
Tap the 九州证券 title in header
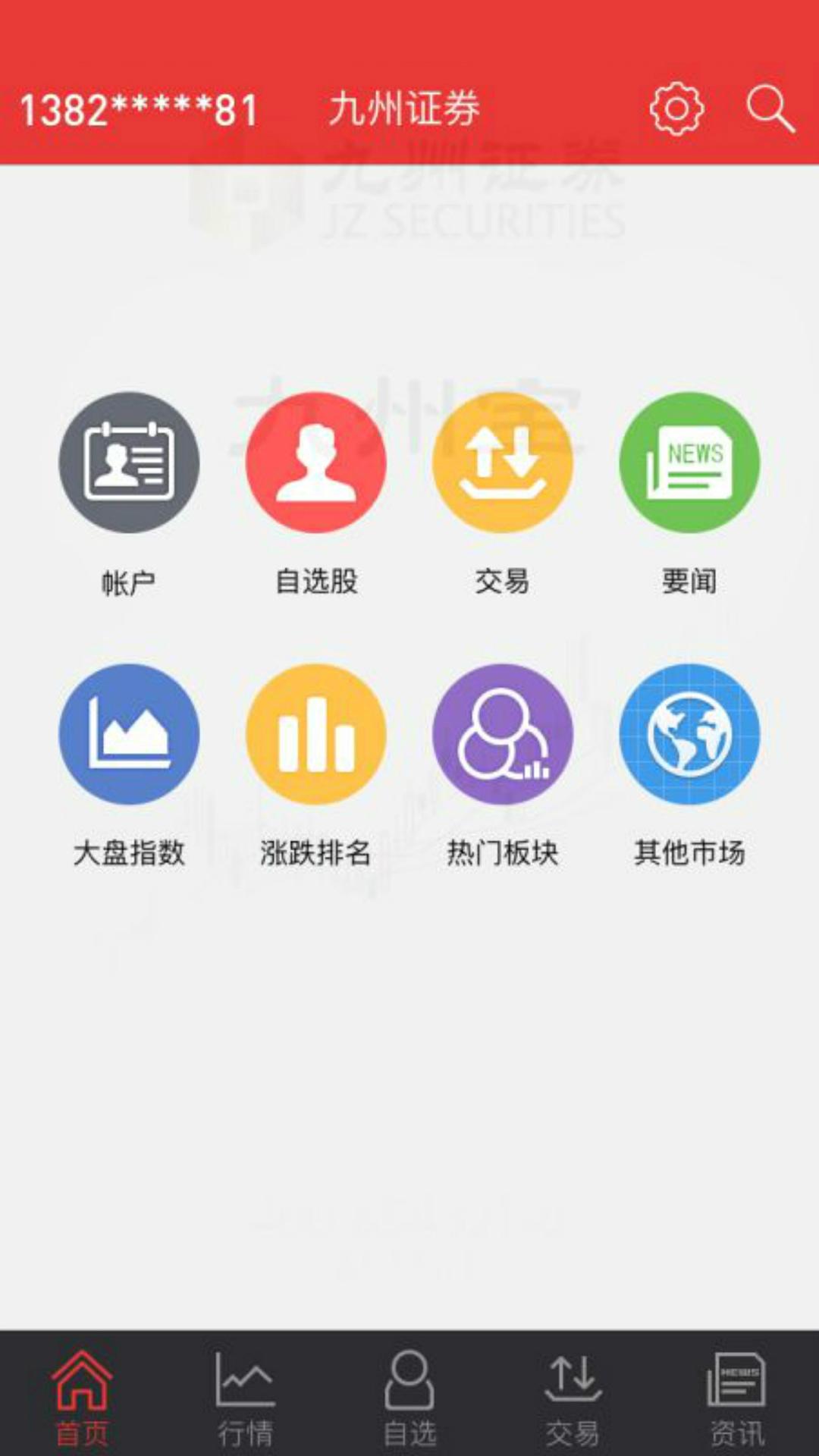(404, 108)
